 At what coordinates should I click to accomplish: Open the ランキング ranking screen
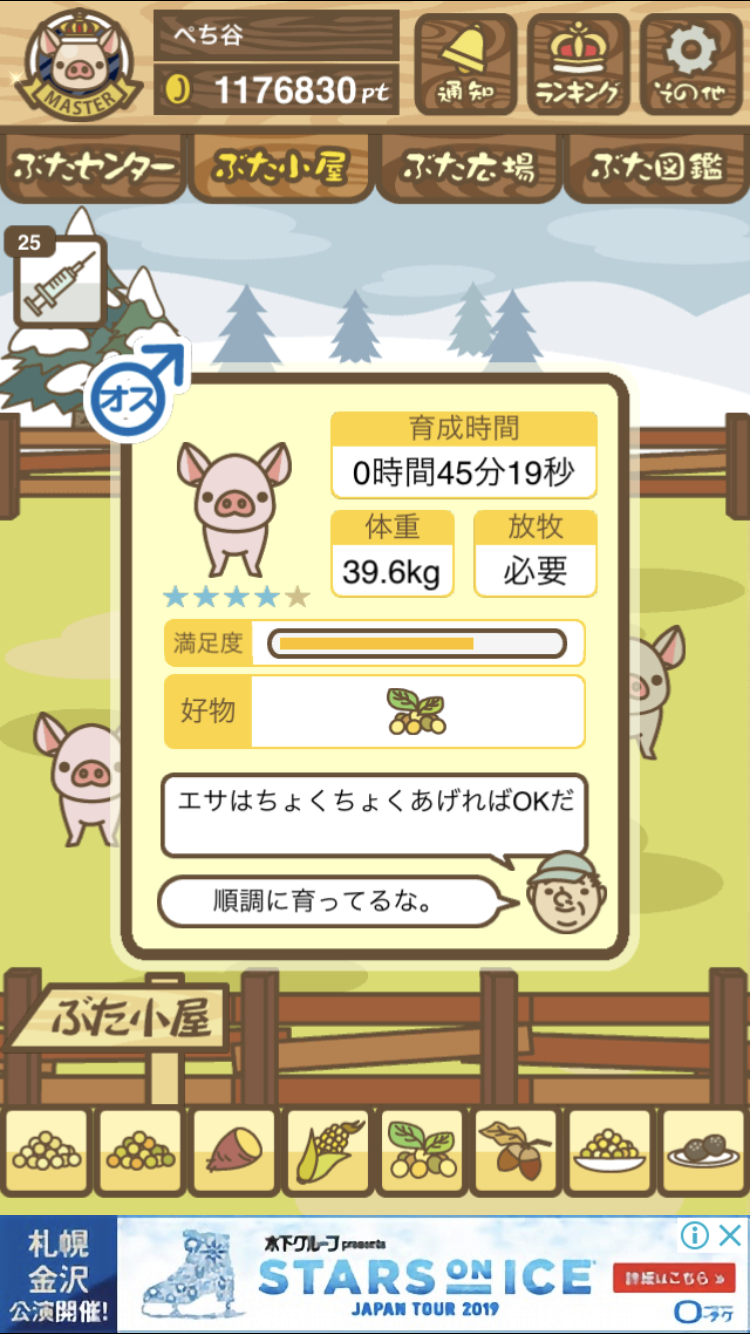tap(578, 64)
